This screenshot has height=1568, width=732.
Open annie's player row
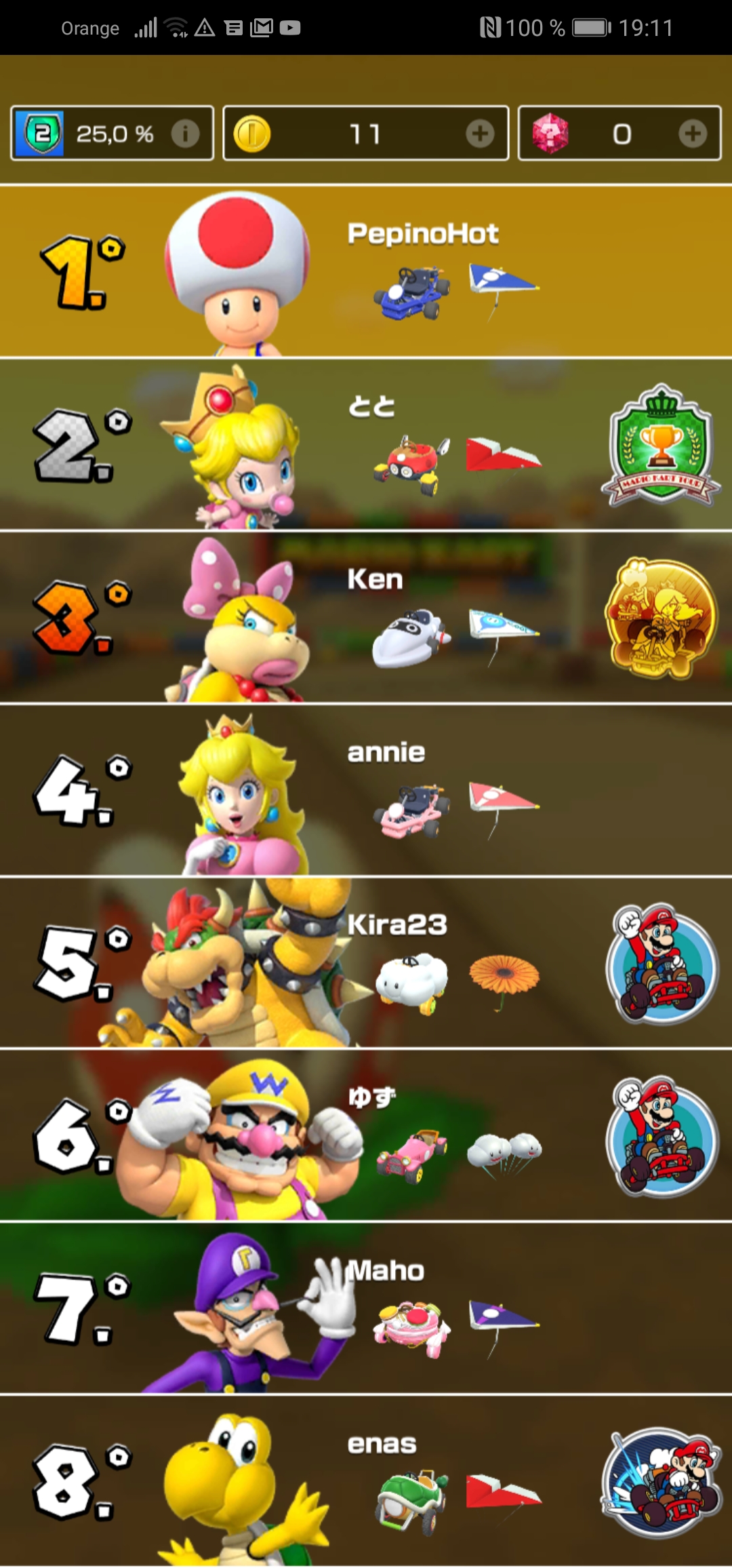coord(366,790)
